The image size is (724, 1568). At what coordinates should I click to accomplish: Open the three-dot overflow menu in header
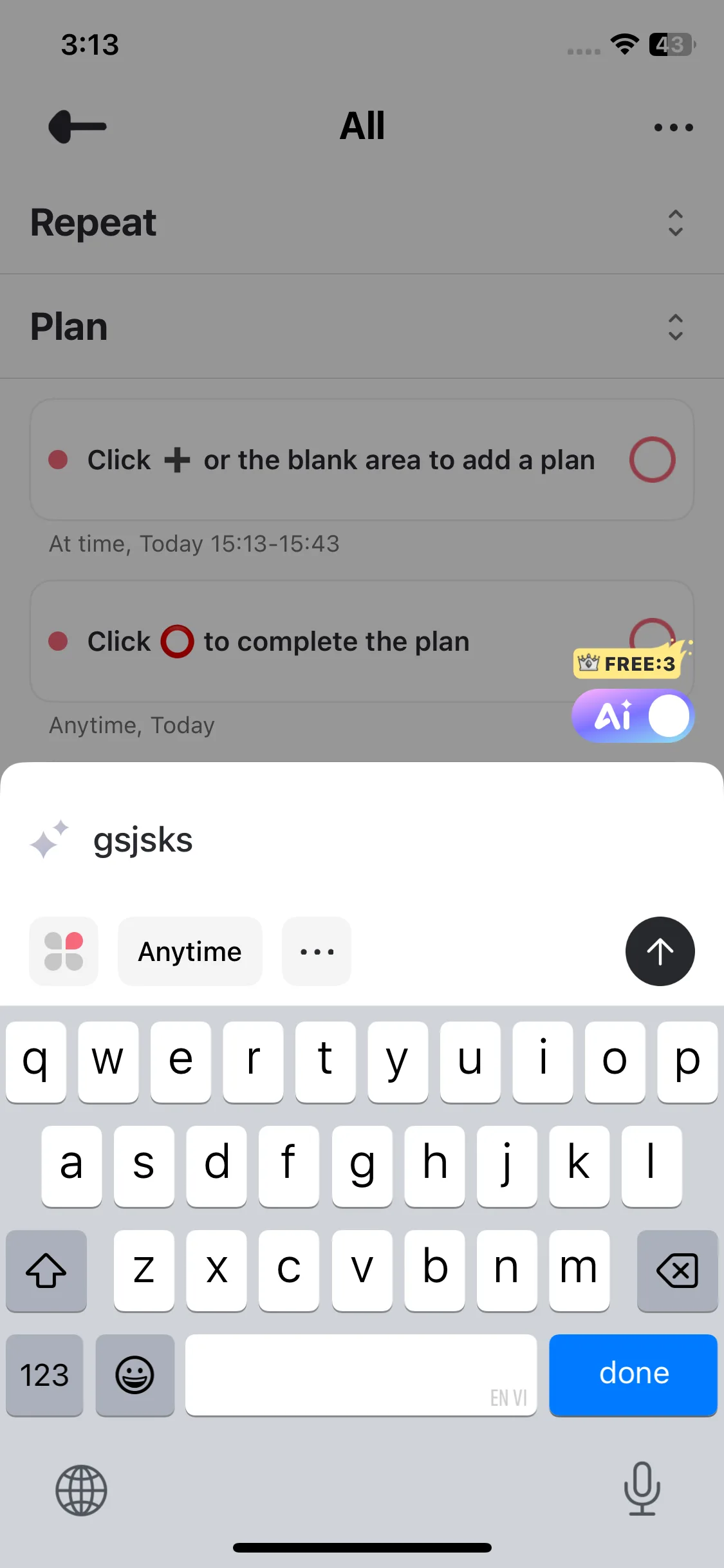pos(673,127)
